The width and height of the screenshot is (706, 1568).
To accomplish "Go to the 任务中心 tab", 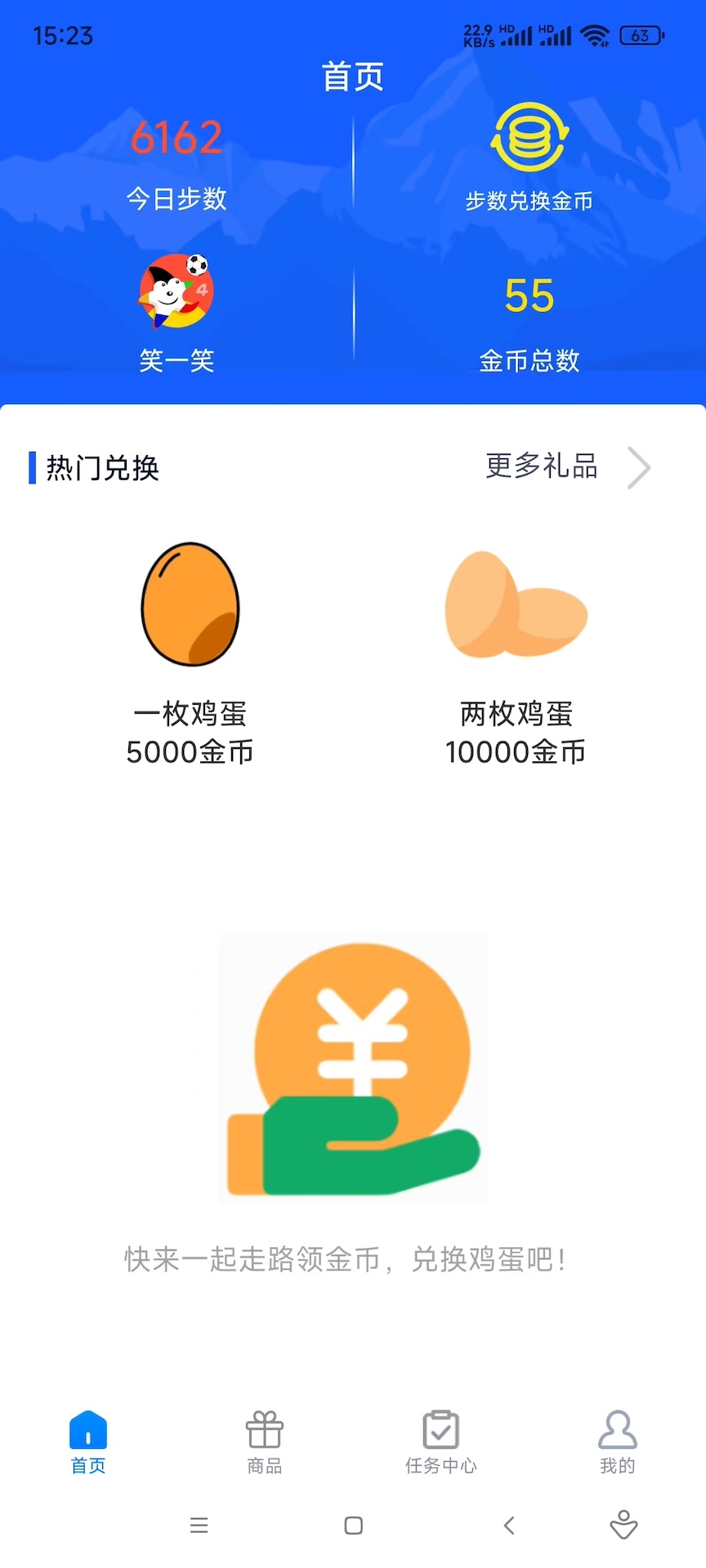I will click(441, 1441).
